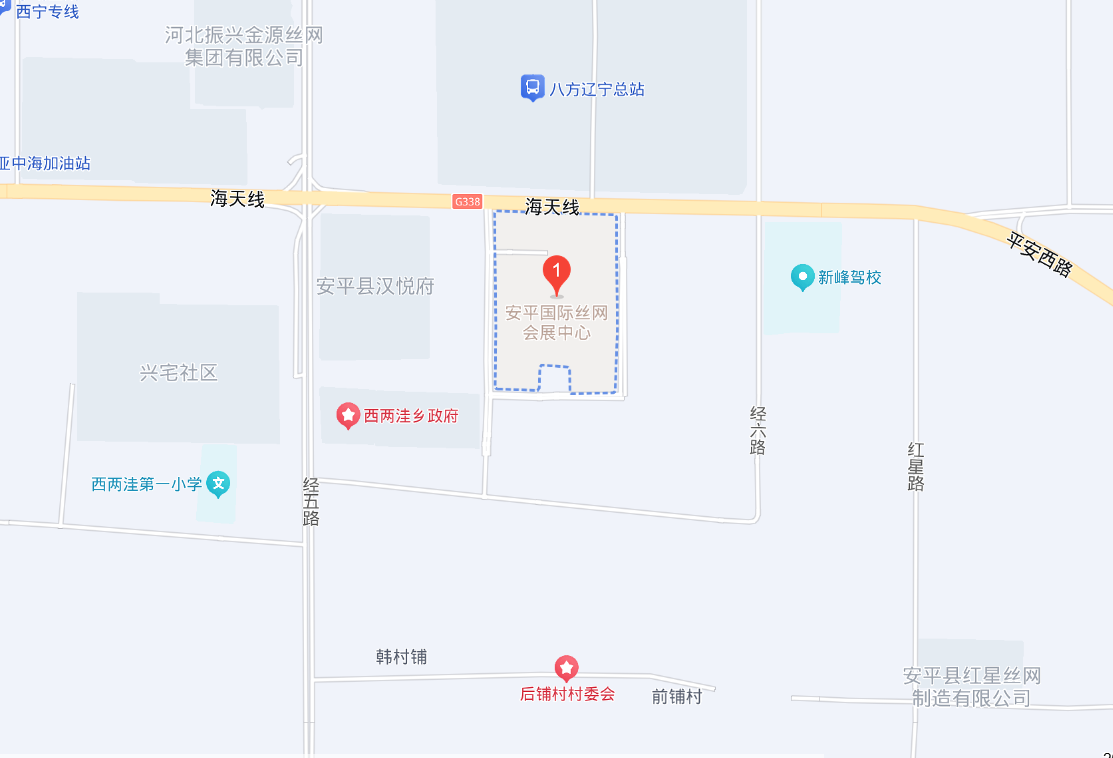Open the 新峰驾校 map marker
Viewport: 1113px width, 758px height.
tap(802, 277)
